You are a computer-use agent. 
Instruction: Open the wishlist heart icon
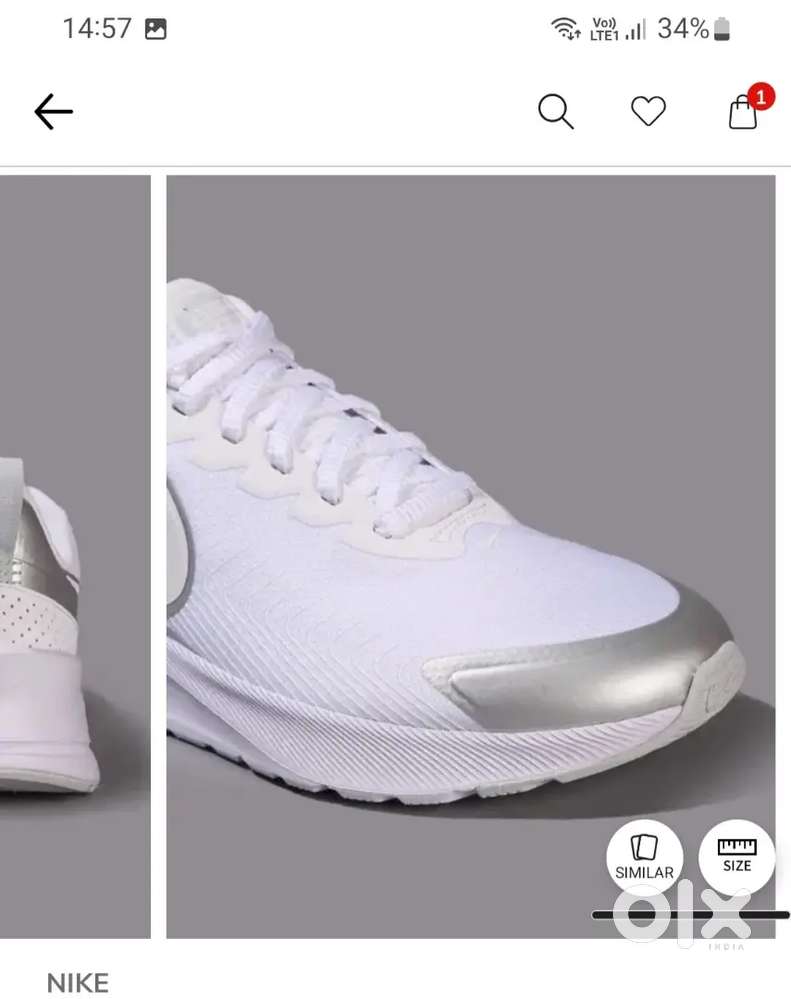point(648,111)
